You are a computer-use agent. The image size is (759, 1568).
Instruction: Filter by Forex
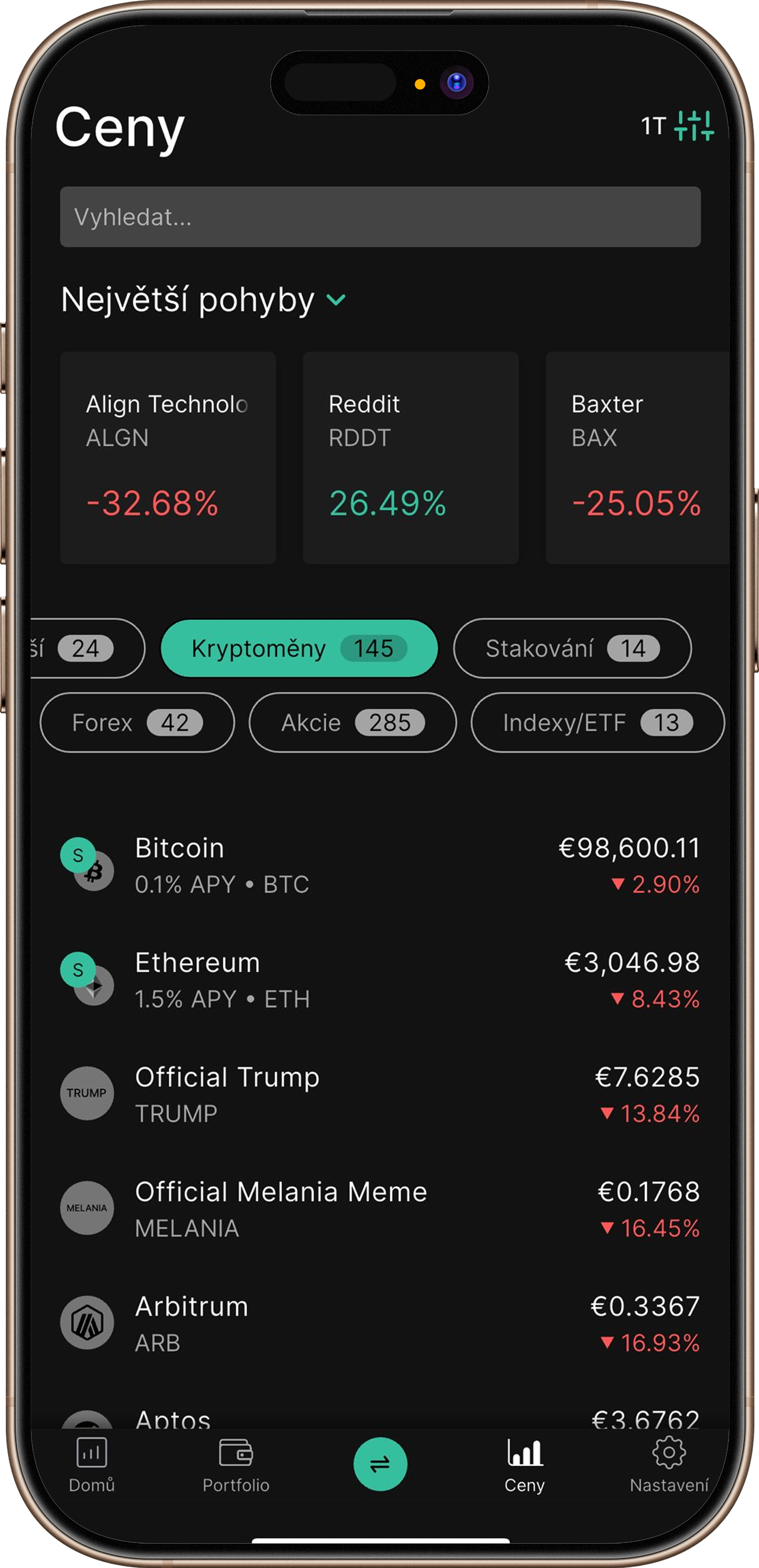click(137, 723)
